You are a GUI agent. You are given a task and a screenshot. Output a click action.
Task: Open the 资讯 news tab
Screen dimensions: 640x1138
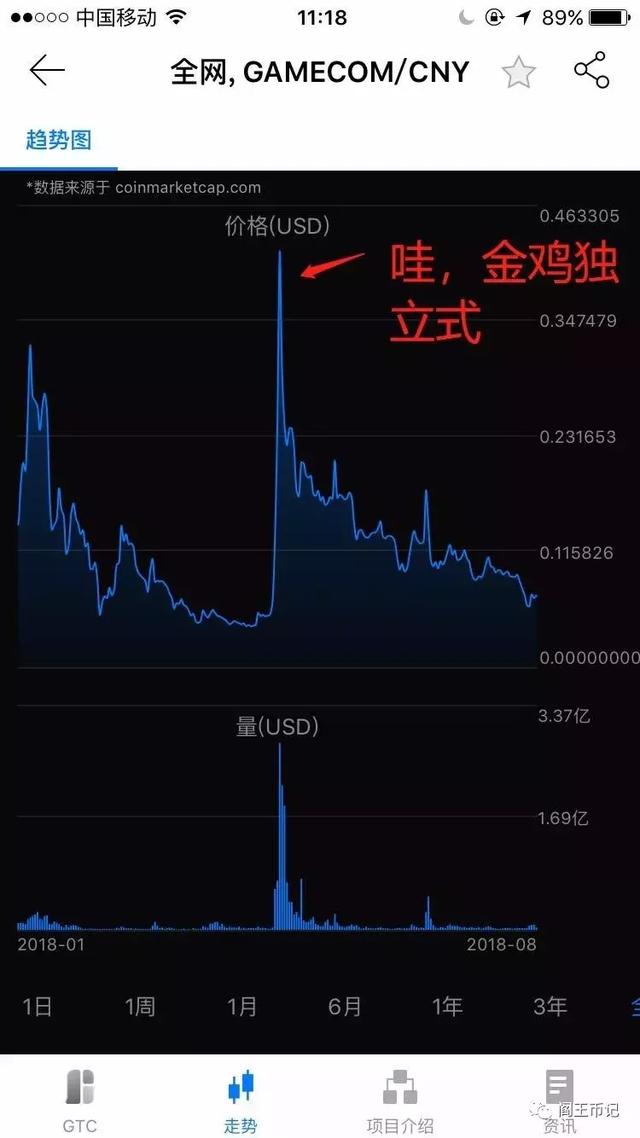(559, 1100)
